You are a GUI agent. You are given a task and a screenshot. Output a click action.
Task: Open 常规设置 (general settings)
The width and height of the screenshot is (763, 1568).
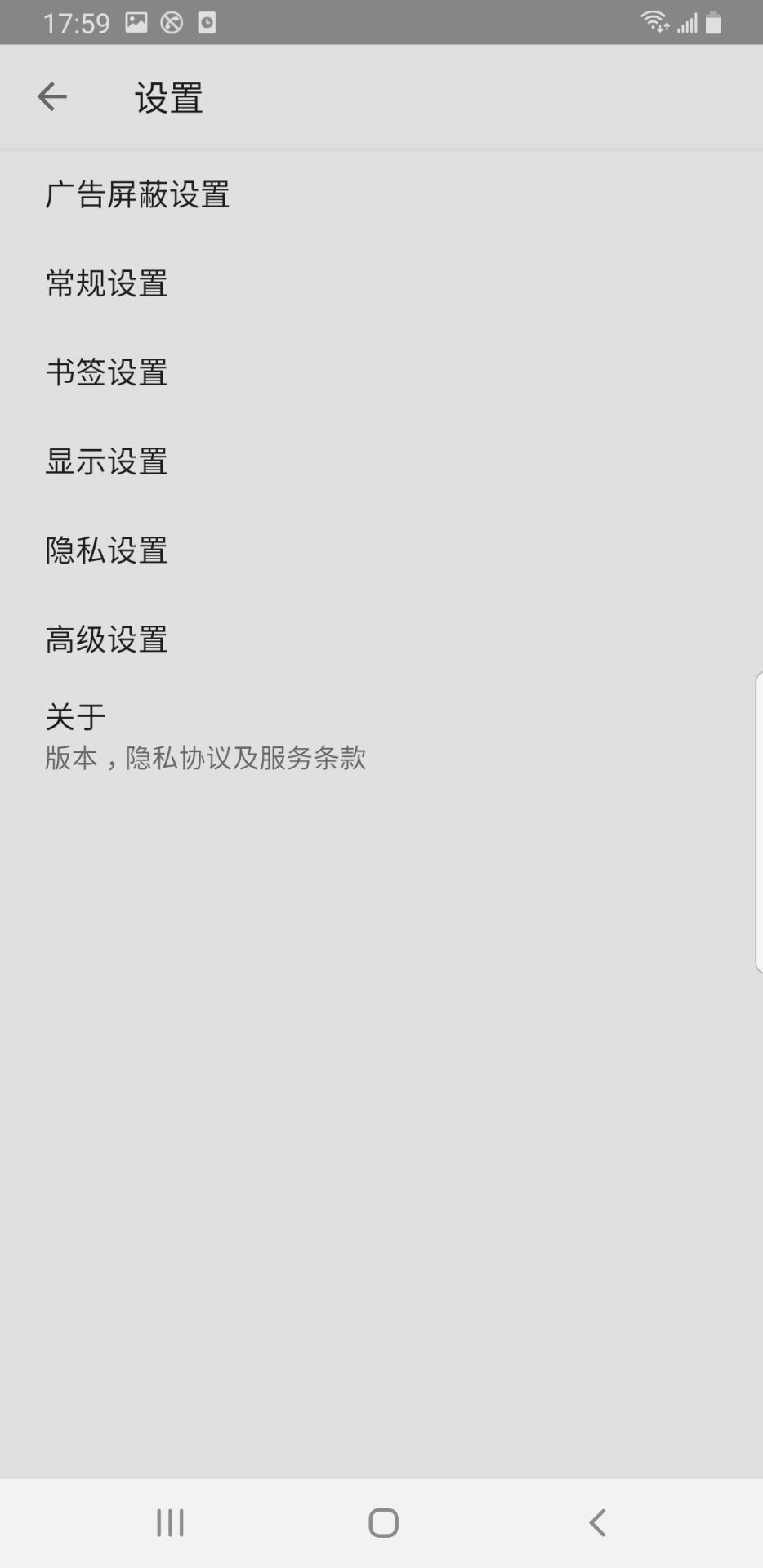click(x=106, y=283)
